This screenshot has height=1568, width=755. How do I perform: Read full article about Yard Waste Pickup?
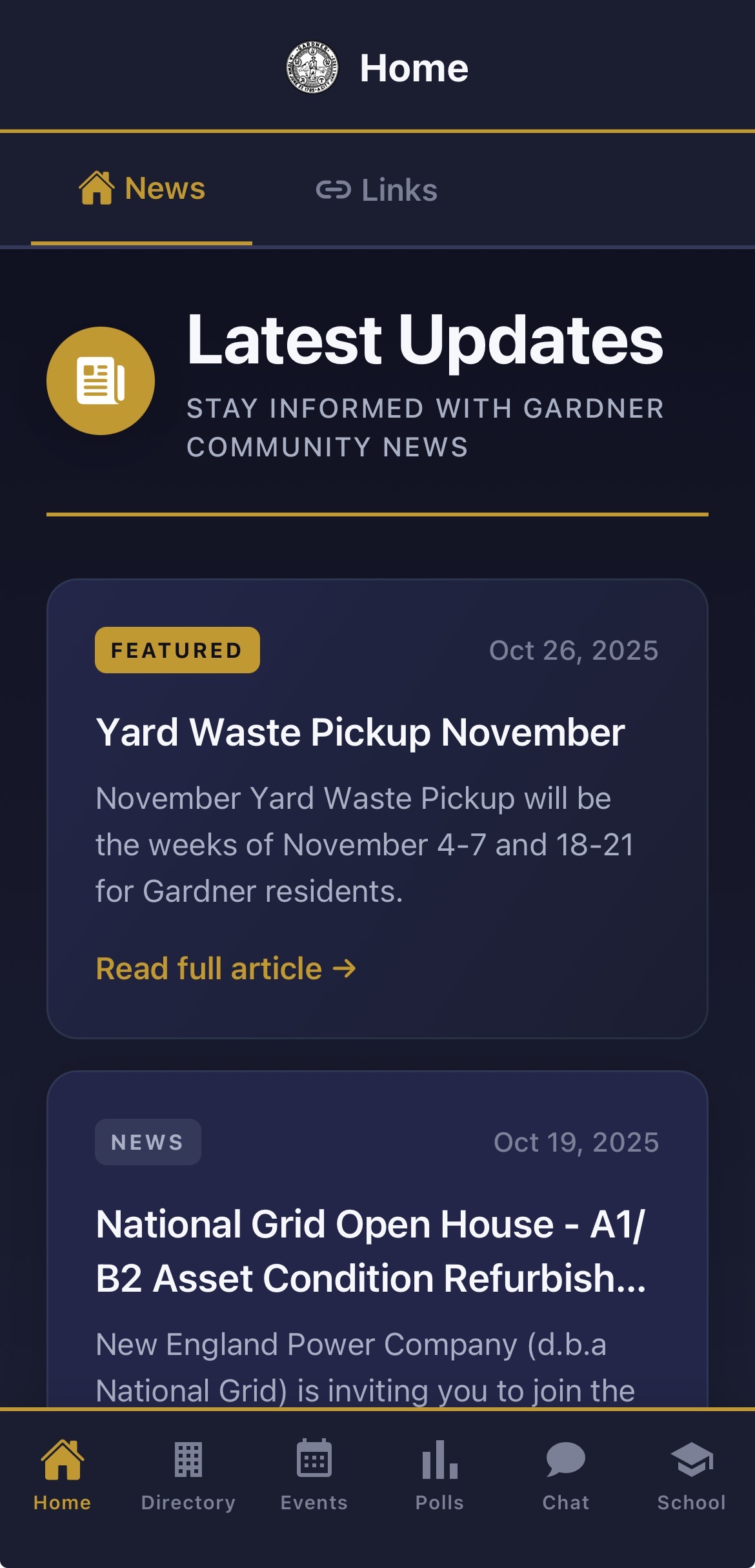(225, 968)
